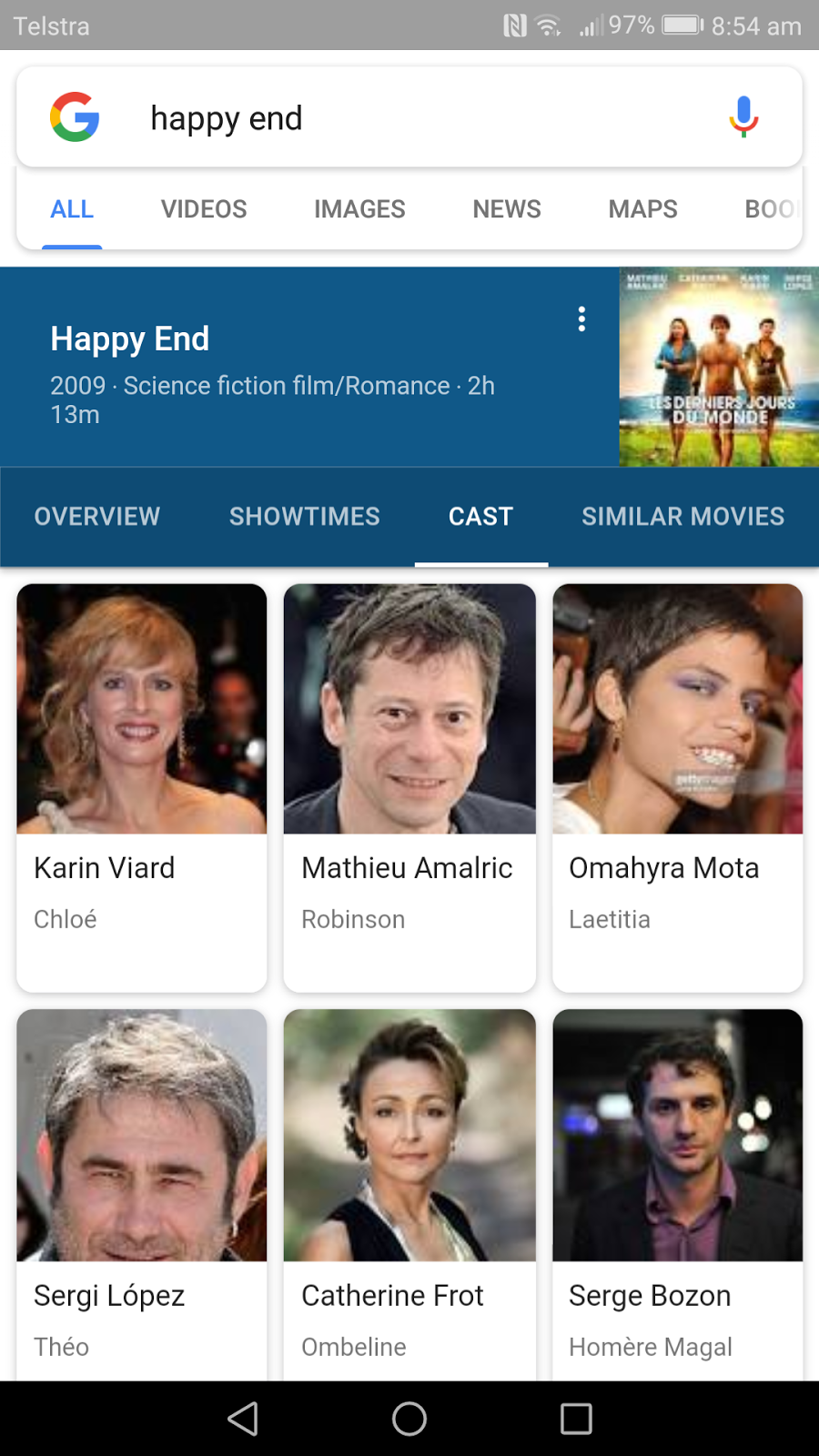
Task: Open the News results tab
Action: pos(507,209)
